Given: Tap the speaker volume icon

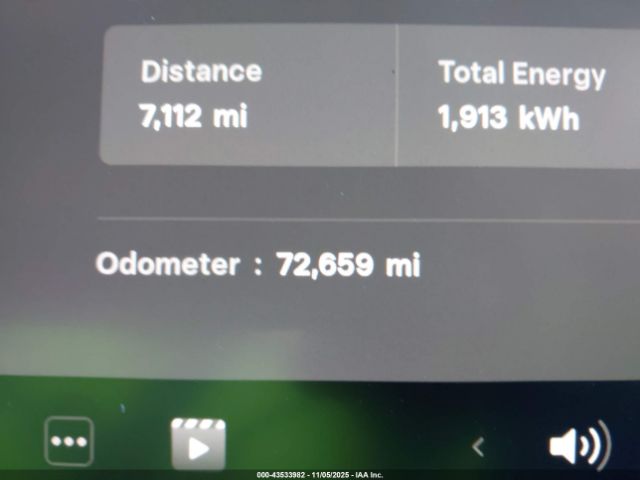Looking at the screenshot, I should 578,446.
